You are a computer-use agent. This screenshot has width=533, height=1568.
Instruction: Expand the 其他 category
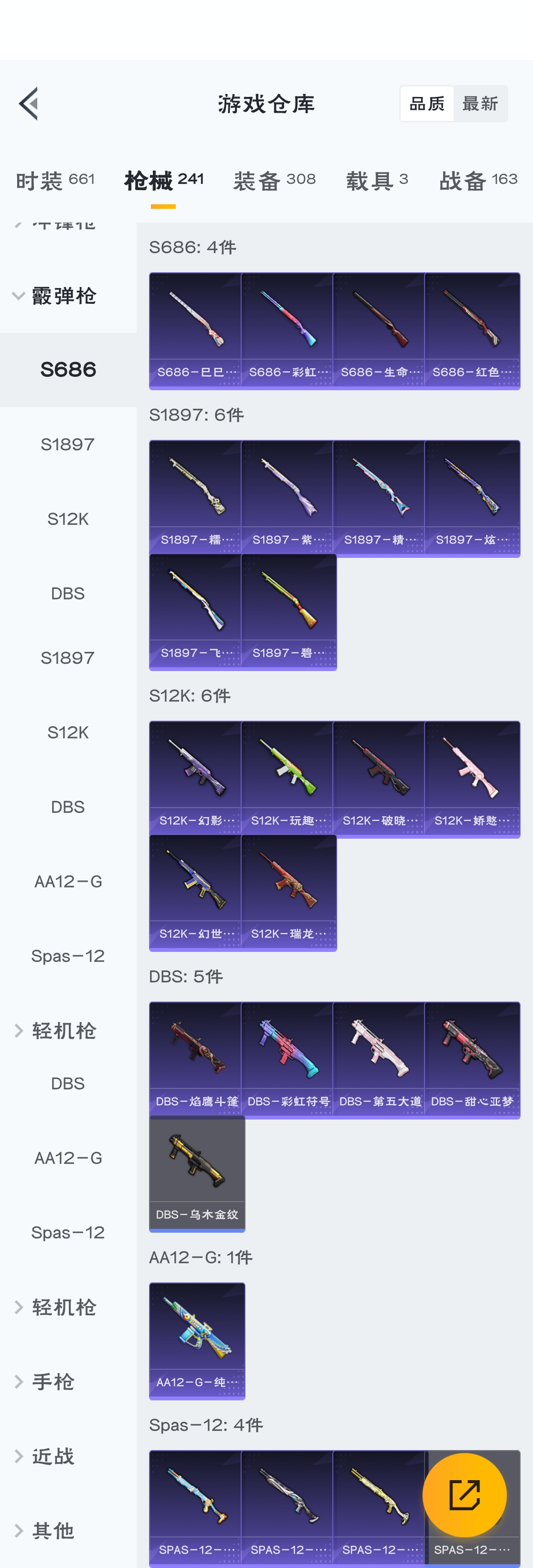(x=53, y=1530)
